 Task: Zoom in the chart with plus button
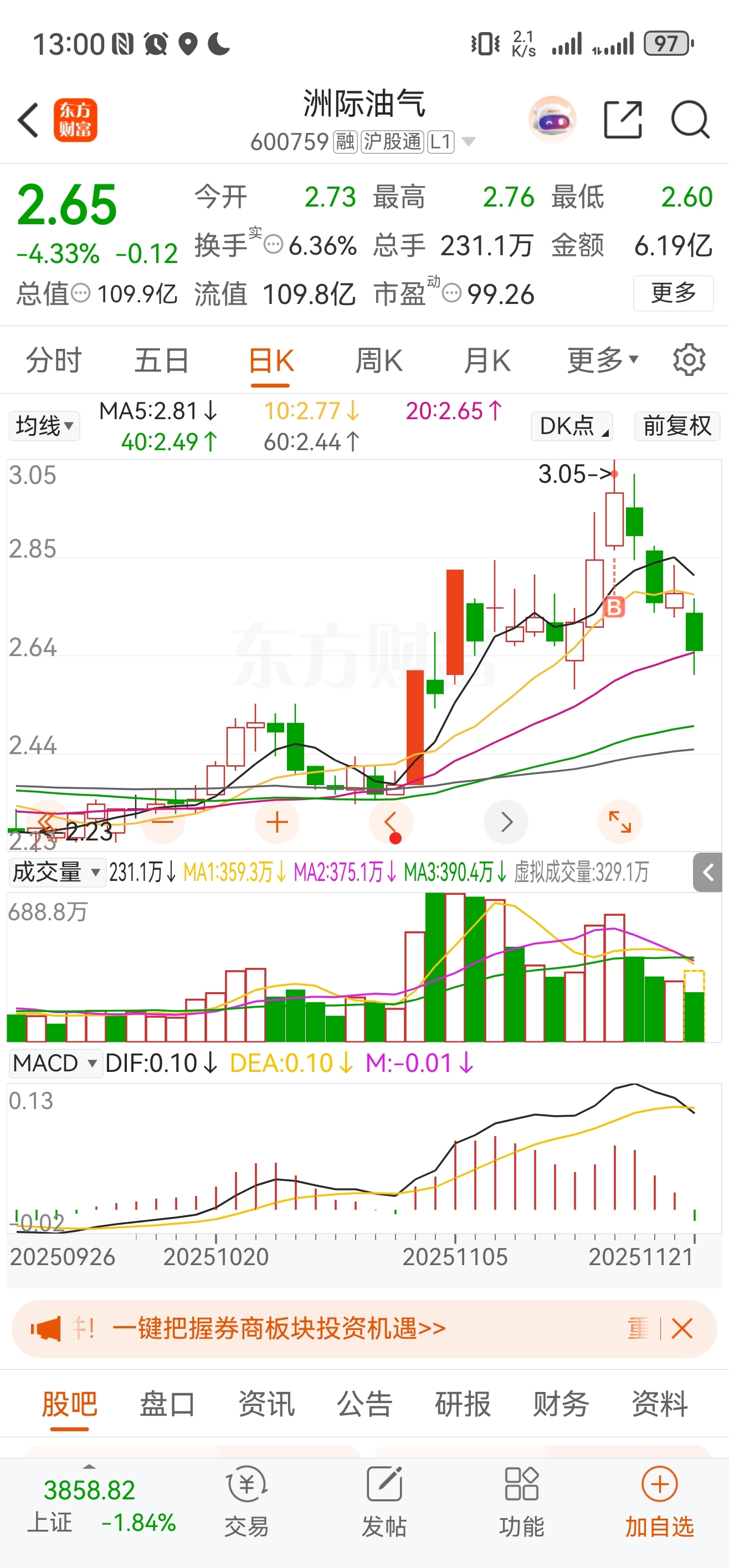[x=277, y=822]
